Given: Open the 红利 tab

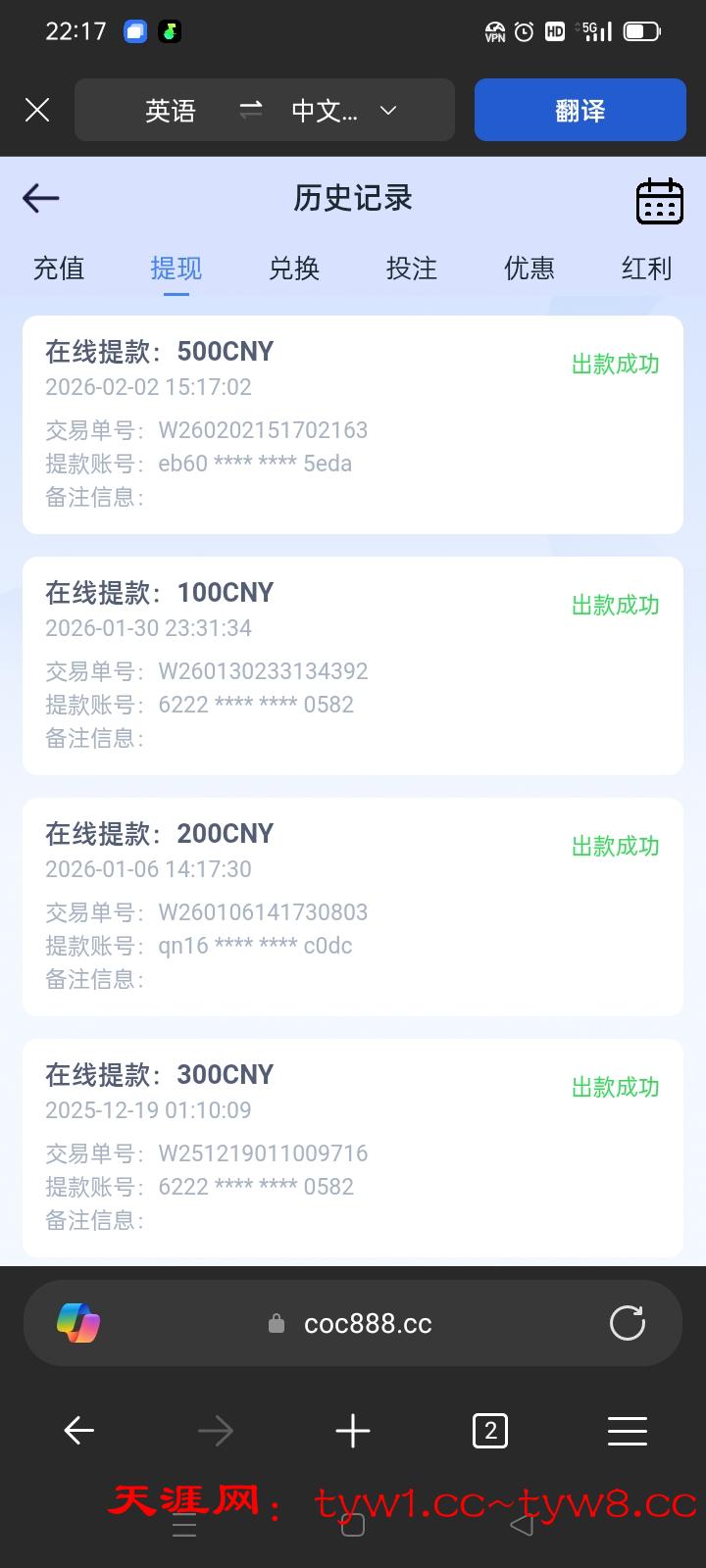Looking at the screenshot, I should (647, 269).
